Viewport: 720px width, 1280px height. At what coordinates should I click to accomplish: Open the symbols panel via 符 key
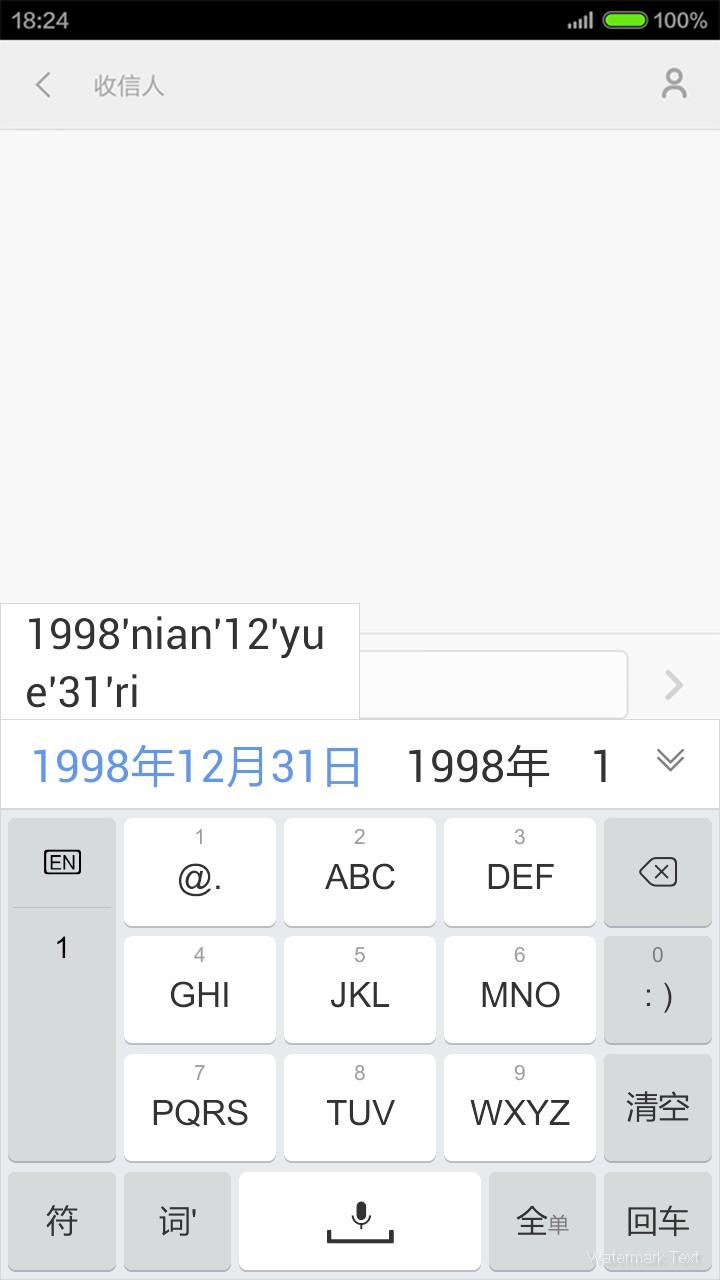pyautogui.click(x=61, y=1221)
